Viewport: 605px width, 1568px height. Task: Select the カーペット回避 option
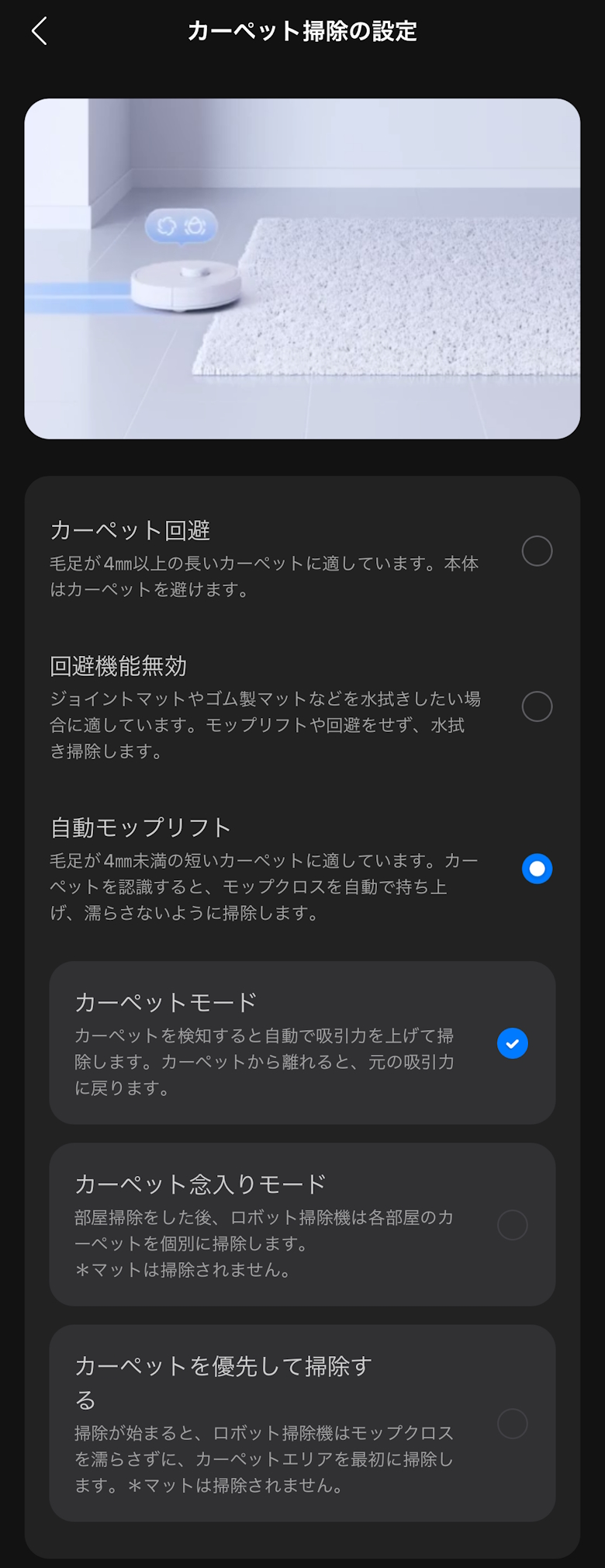point(537,551)
